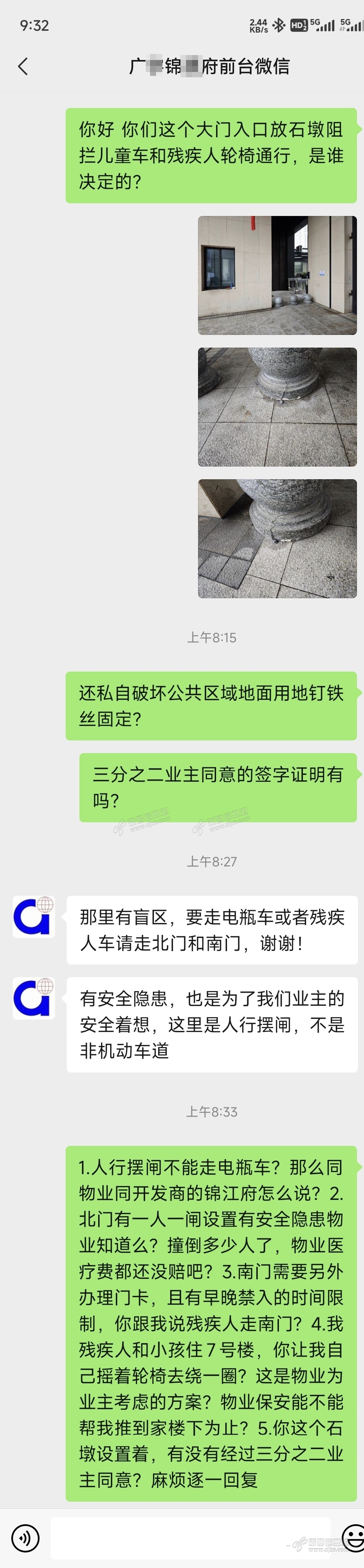Image resolution: width=364 pixels, height=1568 pixels.
Task: Focus the message text field
Action: pyautogui.click(x=190, y=1537)
